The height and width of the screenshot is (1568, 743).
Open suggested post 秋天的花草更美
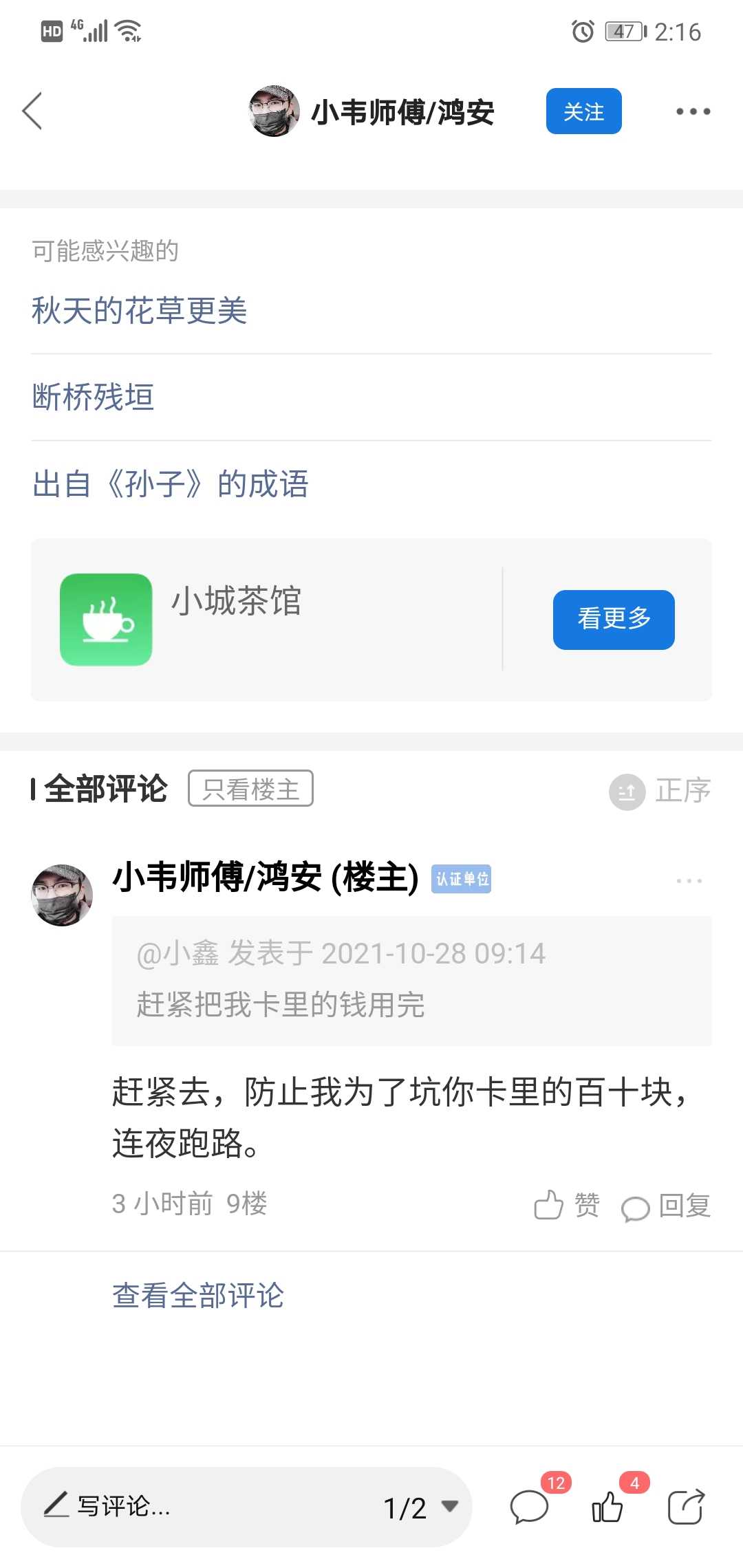point(140,311)
